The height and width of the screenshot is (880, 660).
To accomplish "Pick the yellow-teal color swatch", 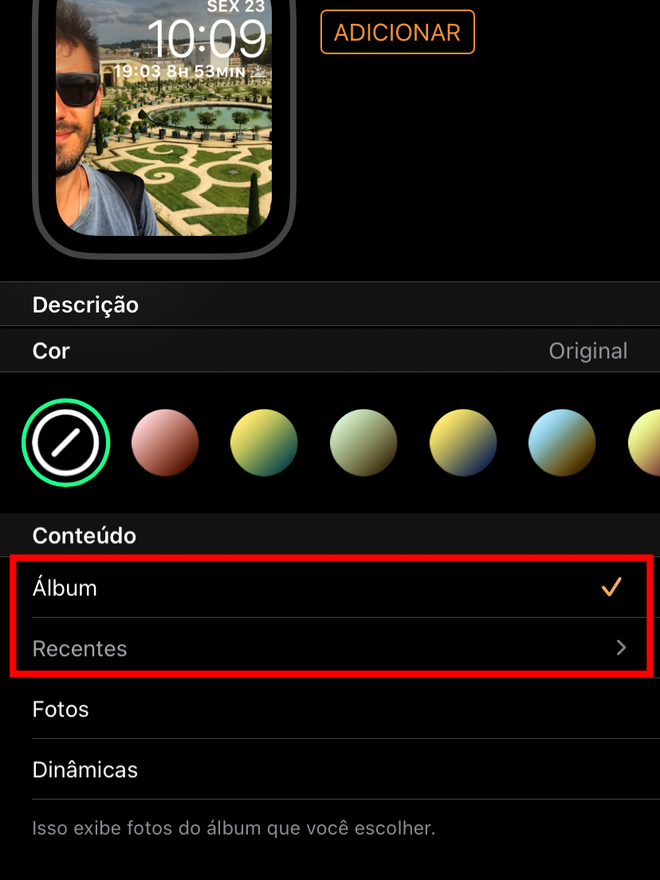I will click(264, 442).
